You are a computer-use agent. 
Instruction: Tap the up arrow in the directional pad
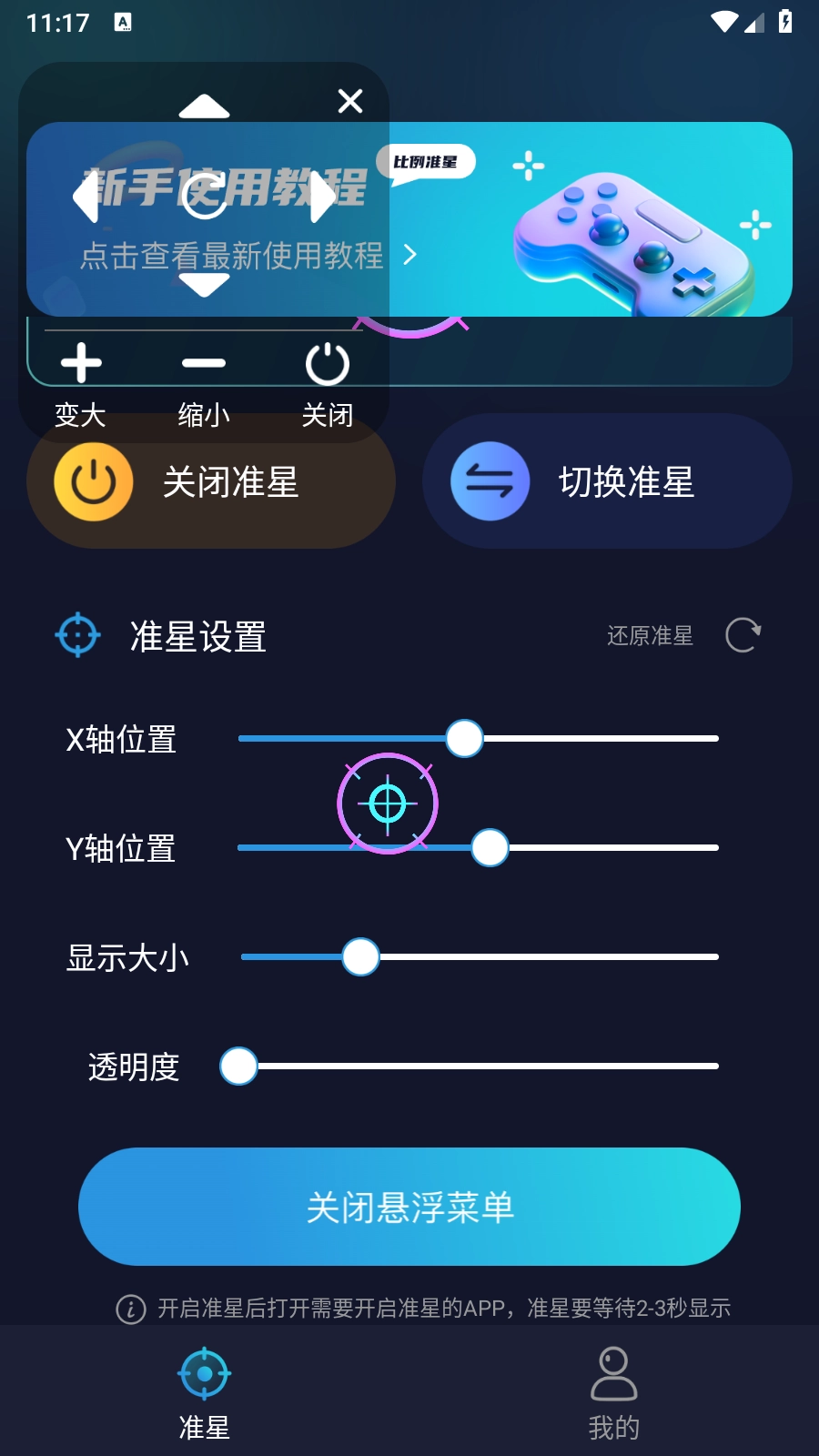click(x=204, y=106)
